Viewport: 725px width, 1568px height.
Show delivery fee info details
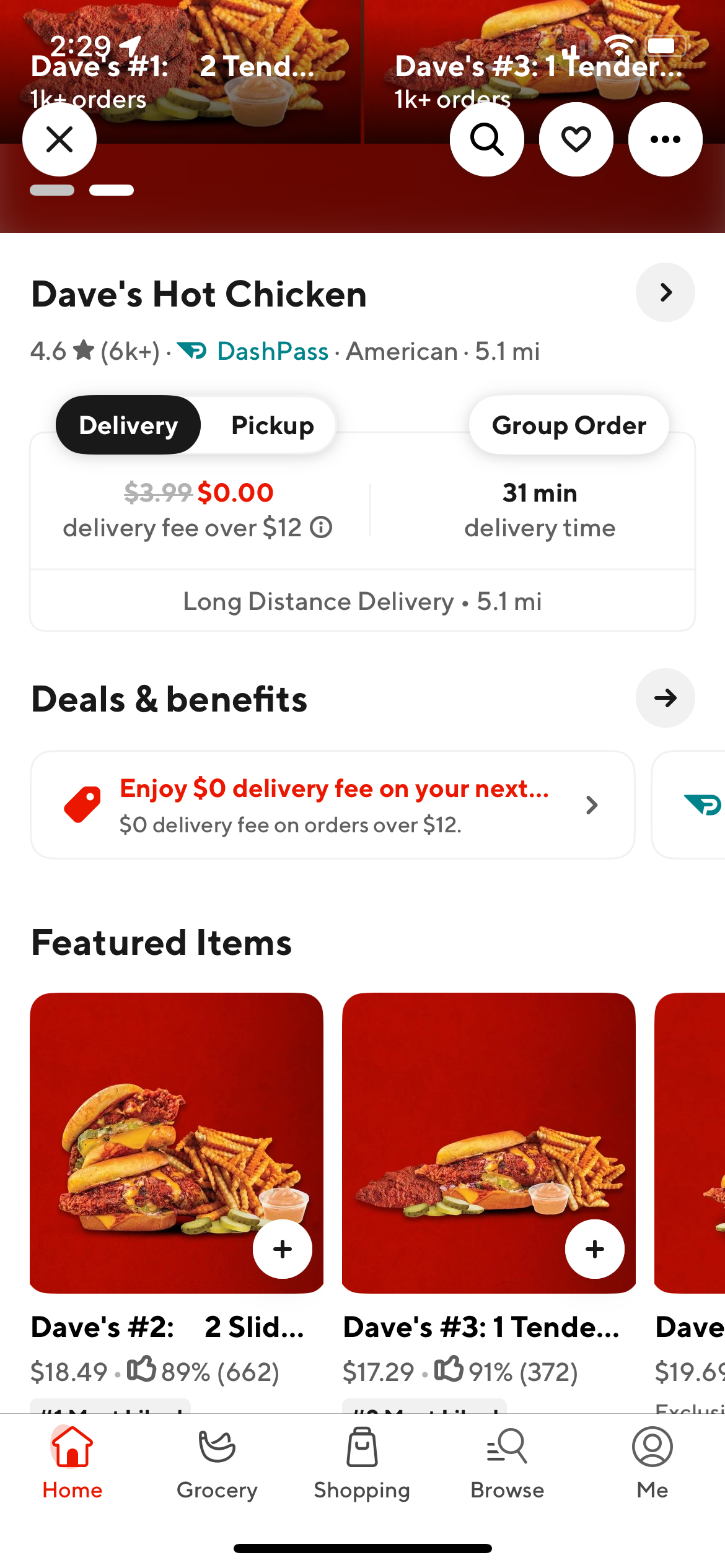point(322,528)
